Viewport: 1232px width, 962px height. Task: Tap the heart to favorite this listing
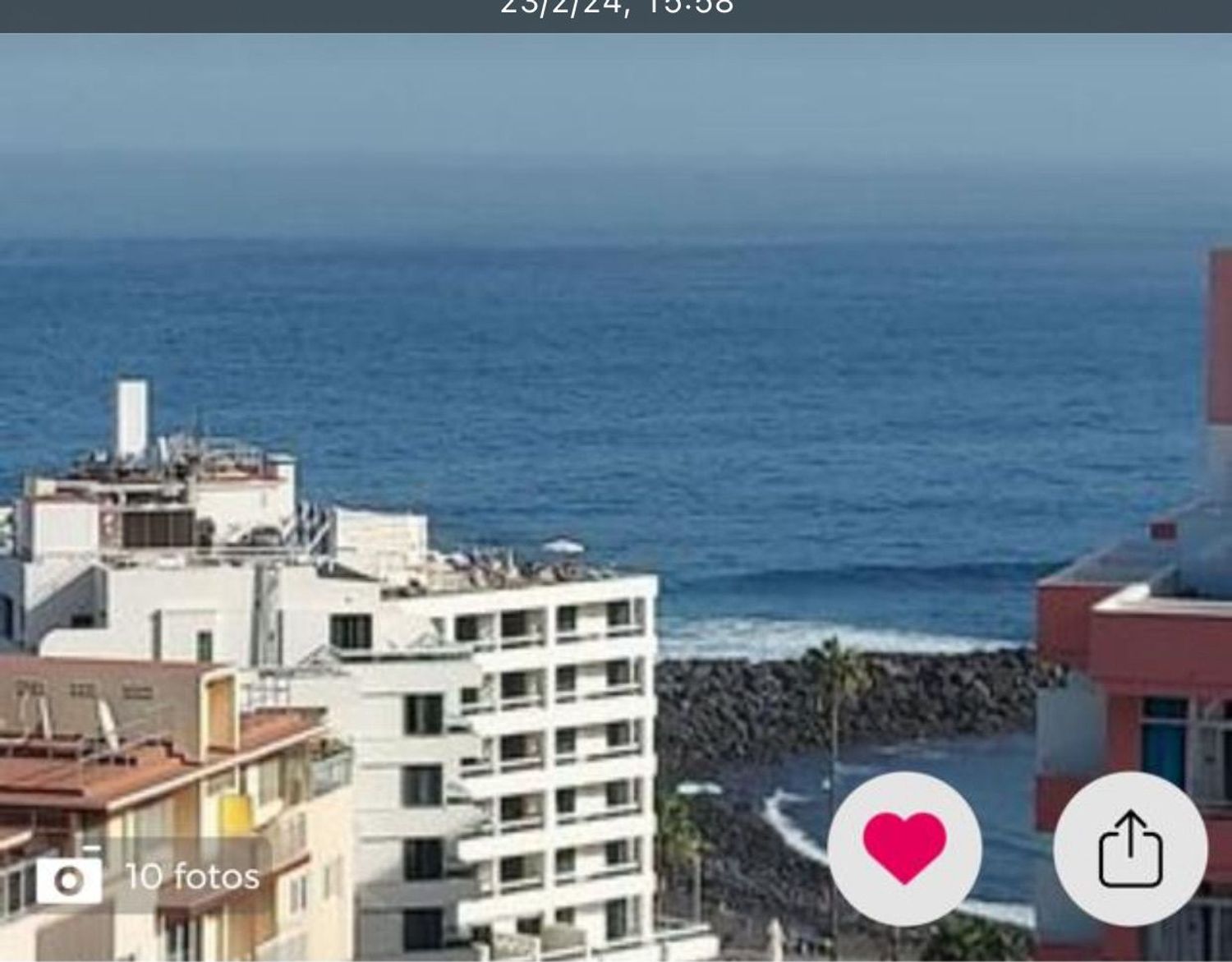click(904, 849)
